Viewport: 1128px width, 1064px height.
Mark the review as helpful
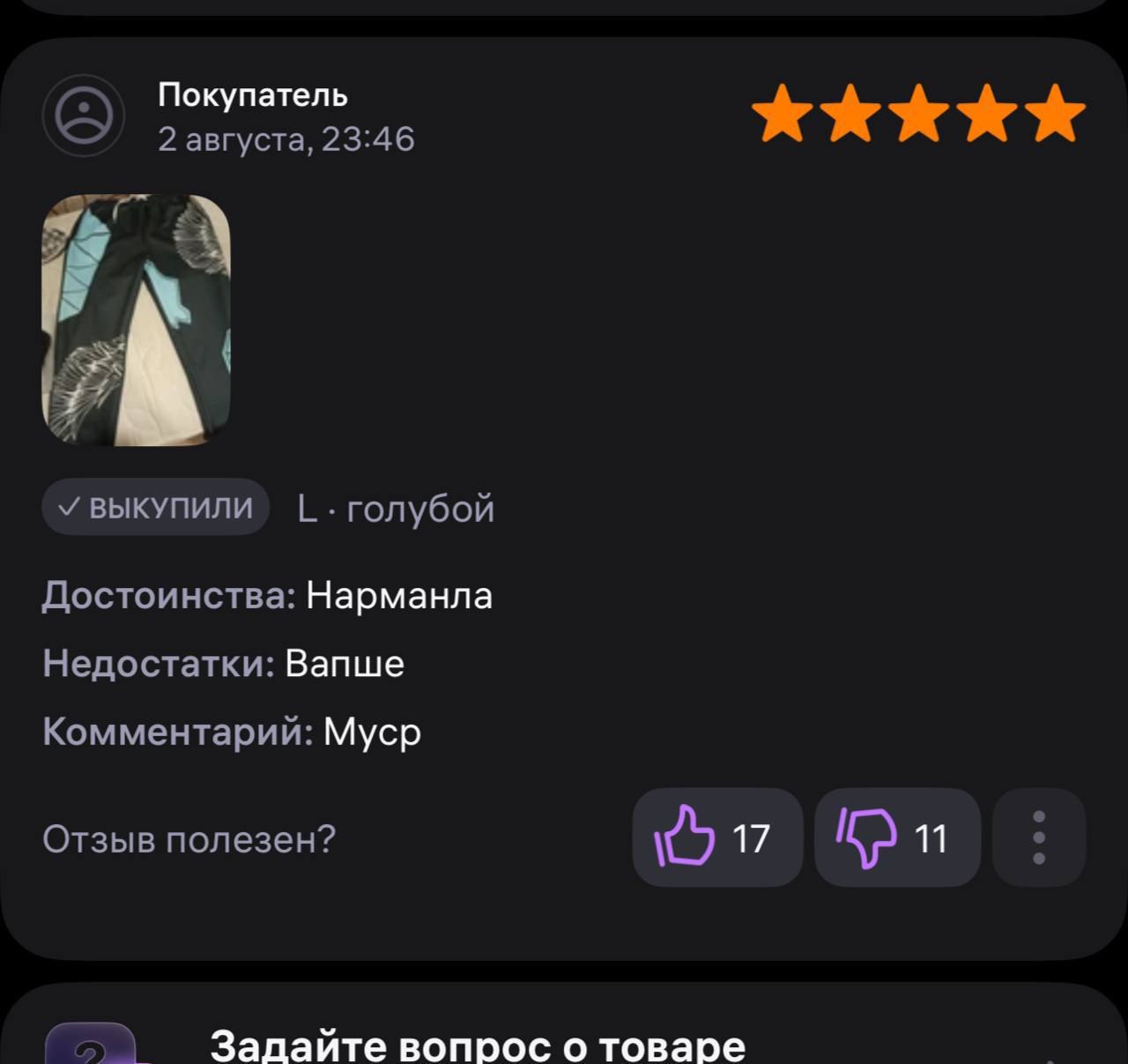tap(716, 837)
